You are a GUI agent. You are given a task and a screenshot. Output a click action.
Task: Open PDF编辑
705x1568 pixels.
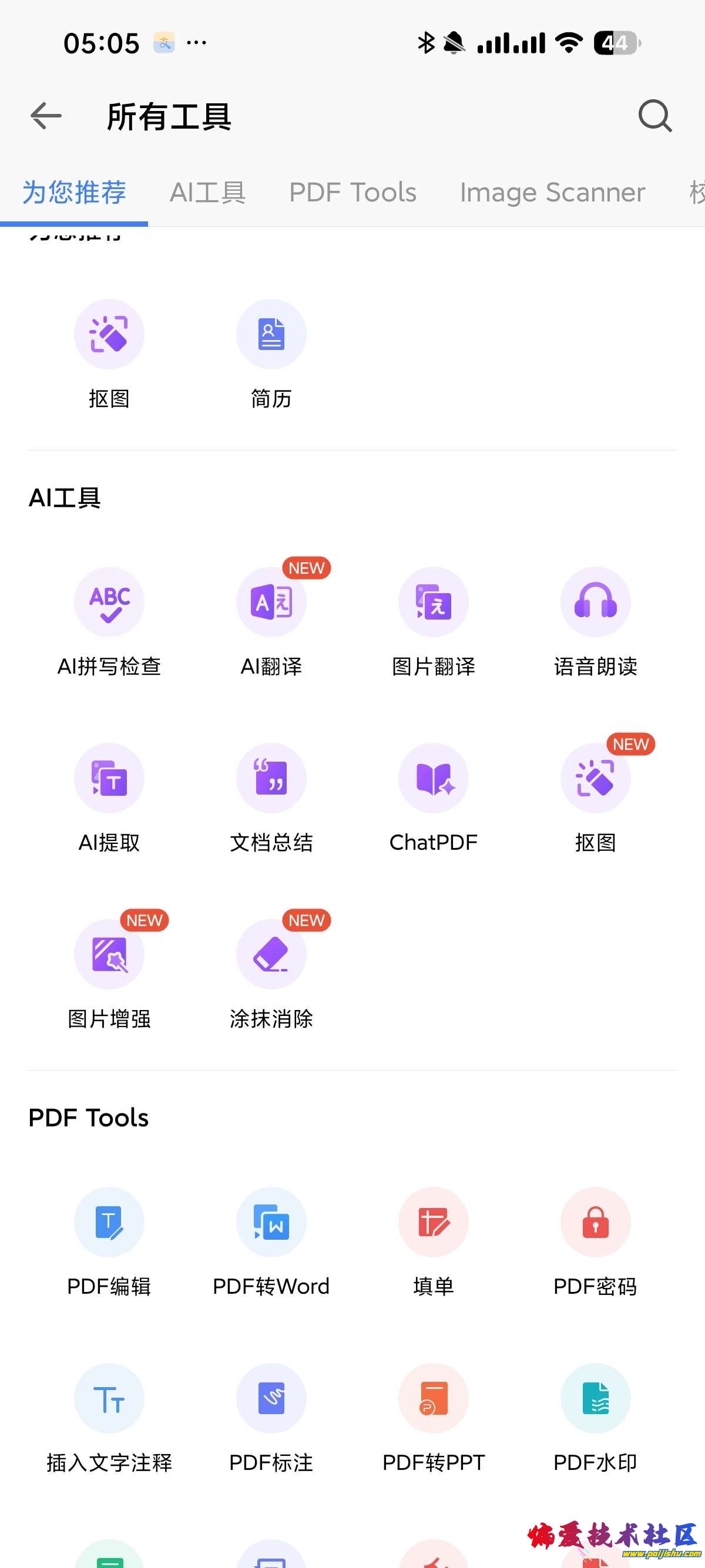click(x=109, y=1222)
